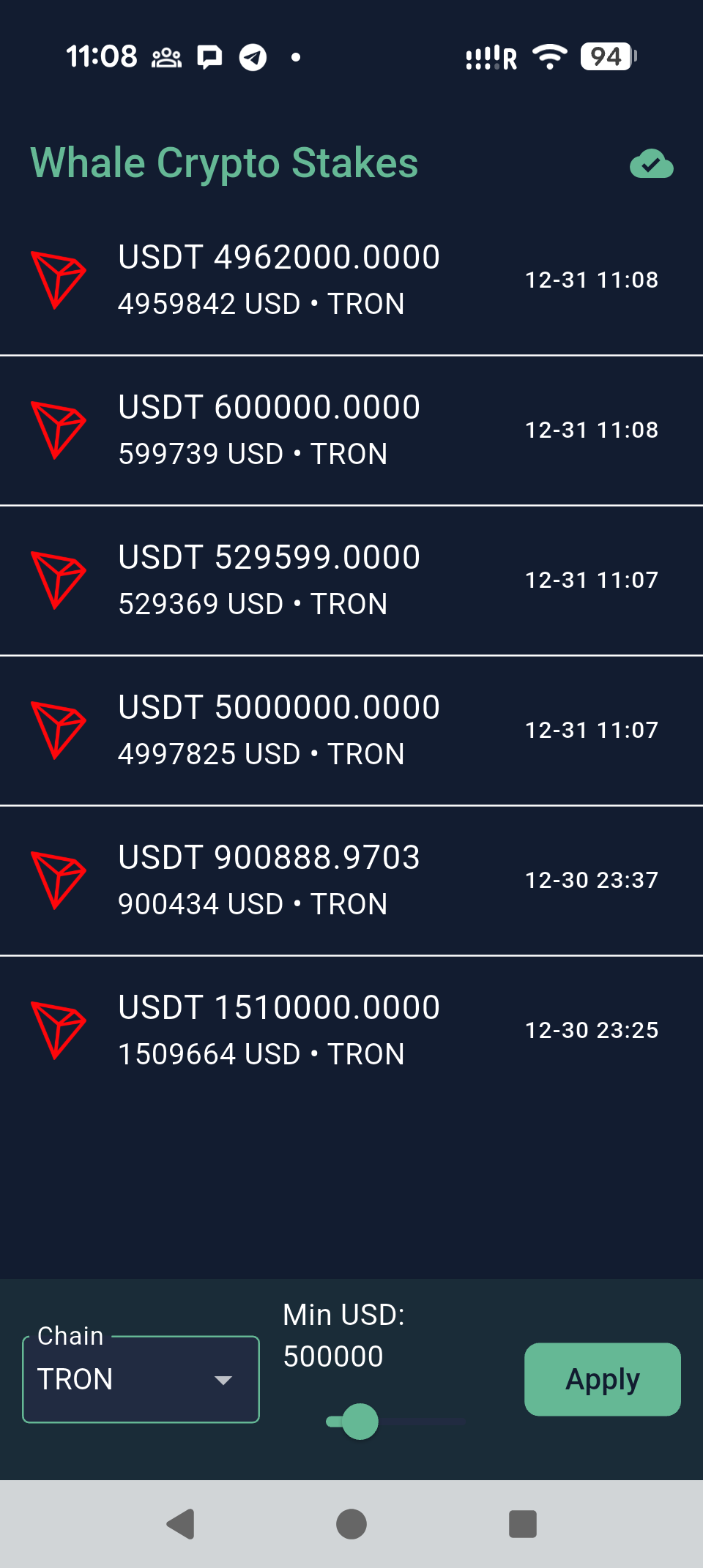The width and height of the screenshot is (703, 1568).
Task: Click the TRON icon next to 900888.9703 USDT
Action: tap(57, 878)
